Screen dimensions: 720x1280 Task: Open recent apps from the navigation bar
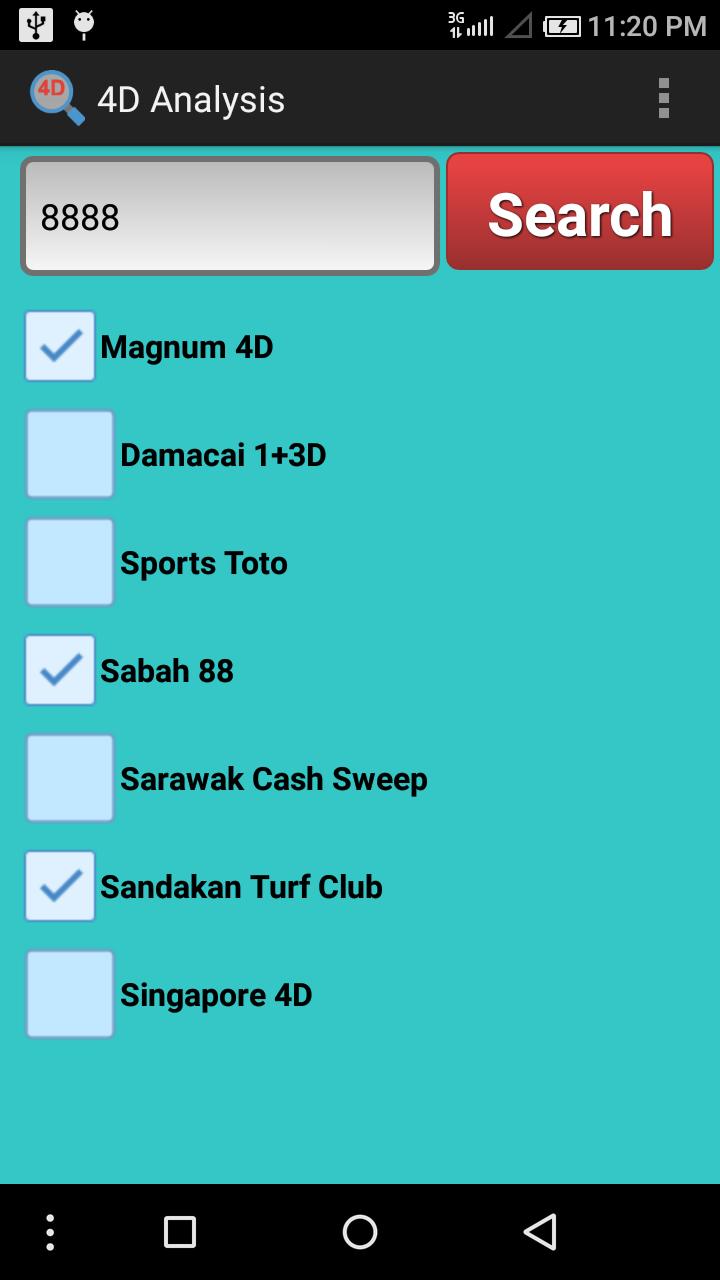180,1232
